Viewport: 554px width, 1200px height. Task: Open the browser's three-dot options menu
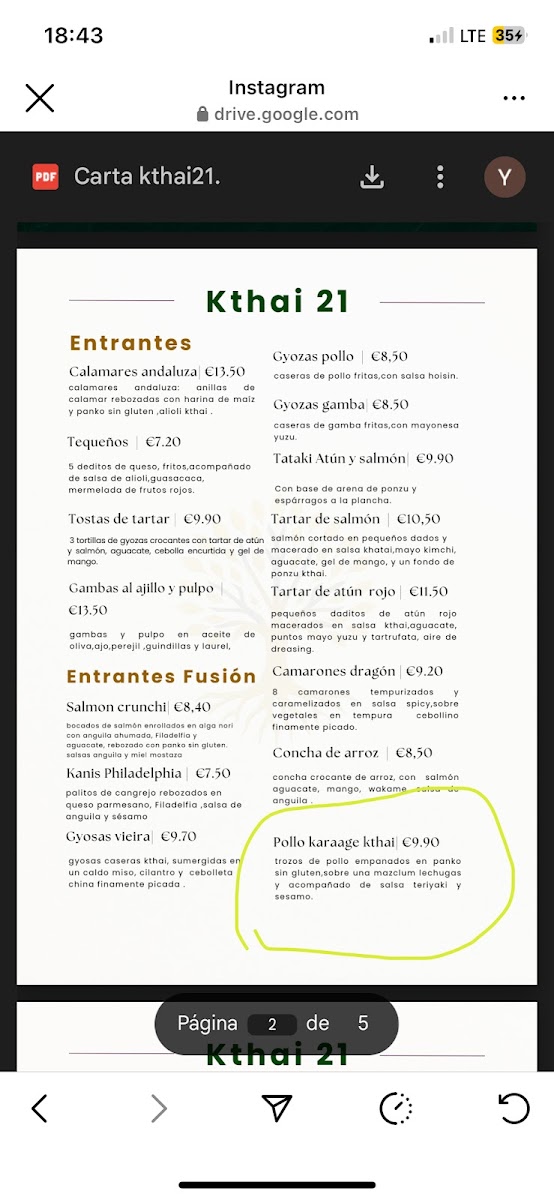[514, 98]
